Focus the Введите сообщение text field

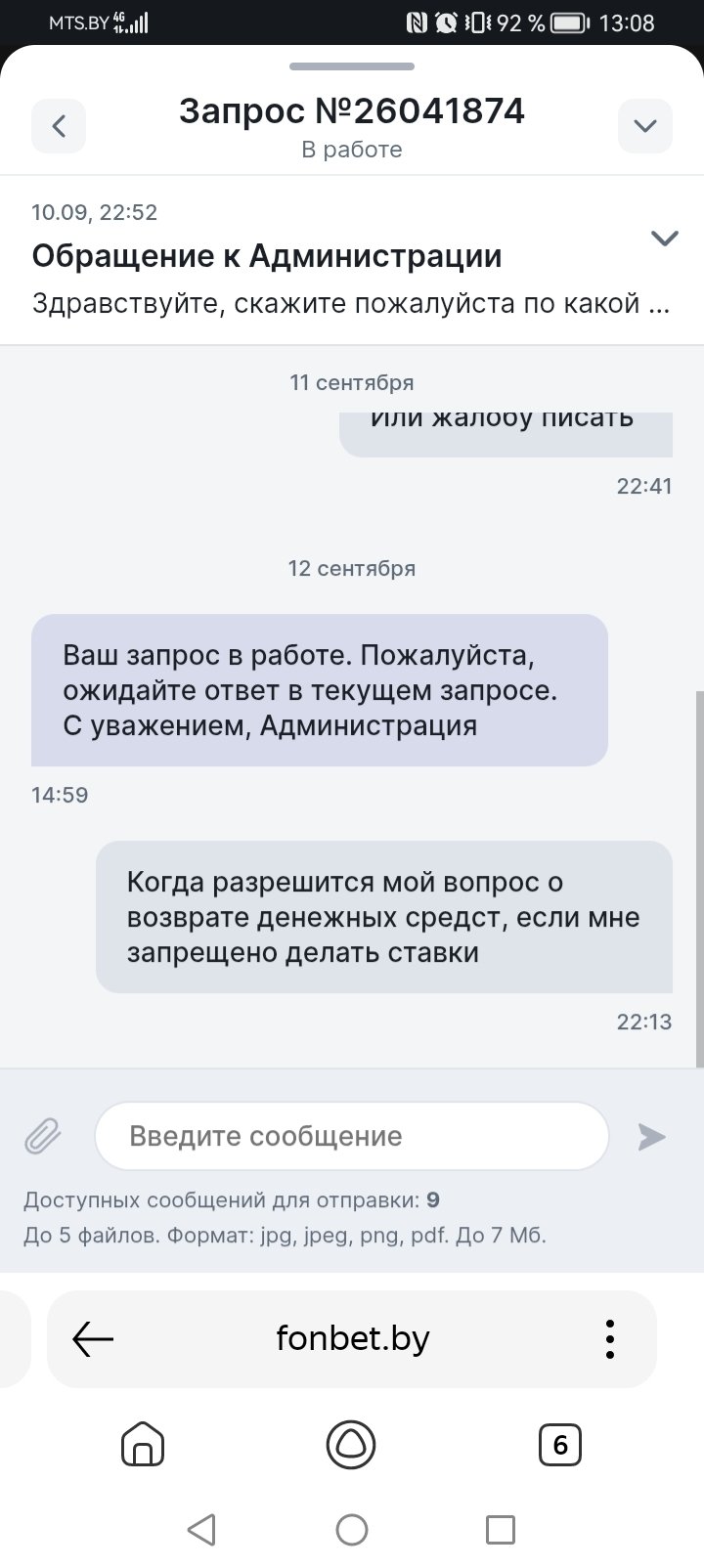point(352,1136)
